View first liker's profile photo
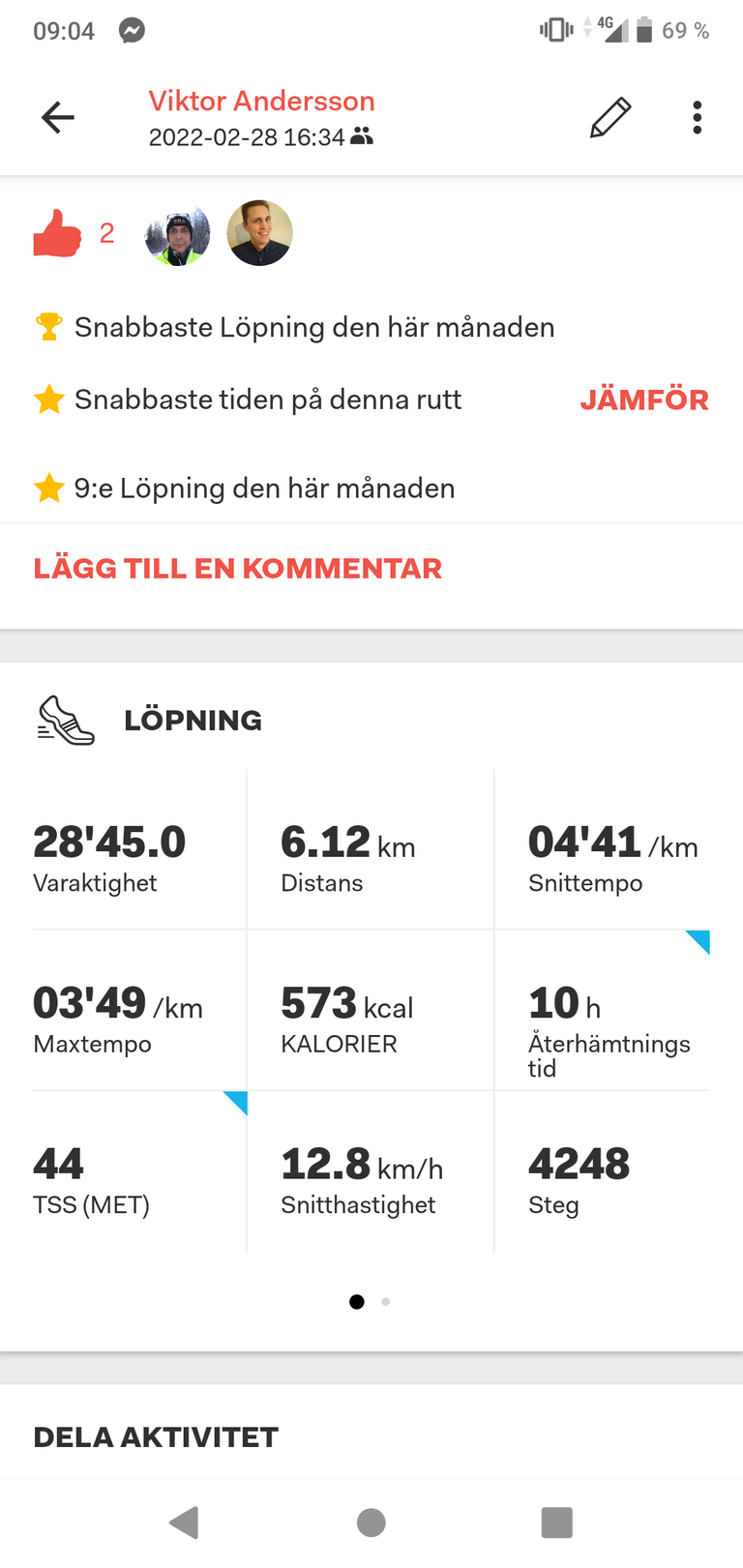 click(x=177, y=233)
